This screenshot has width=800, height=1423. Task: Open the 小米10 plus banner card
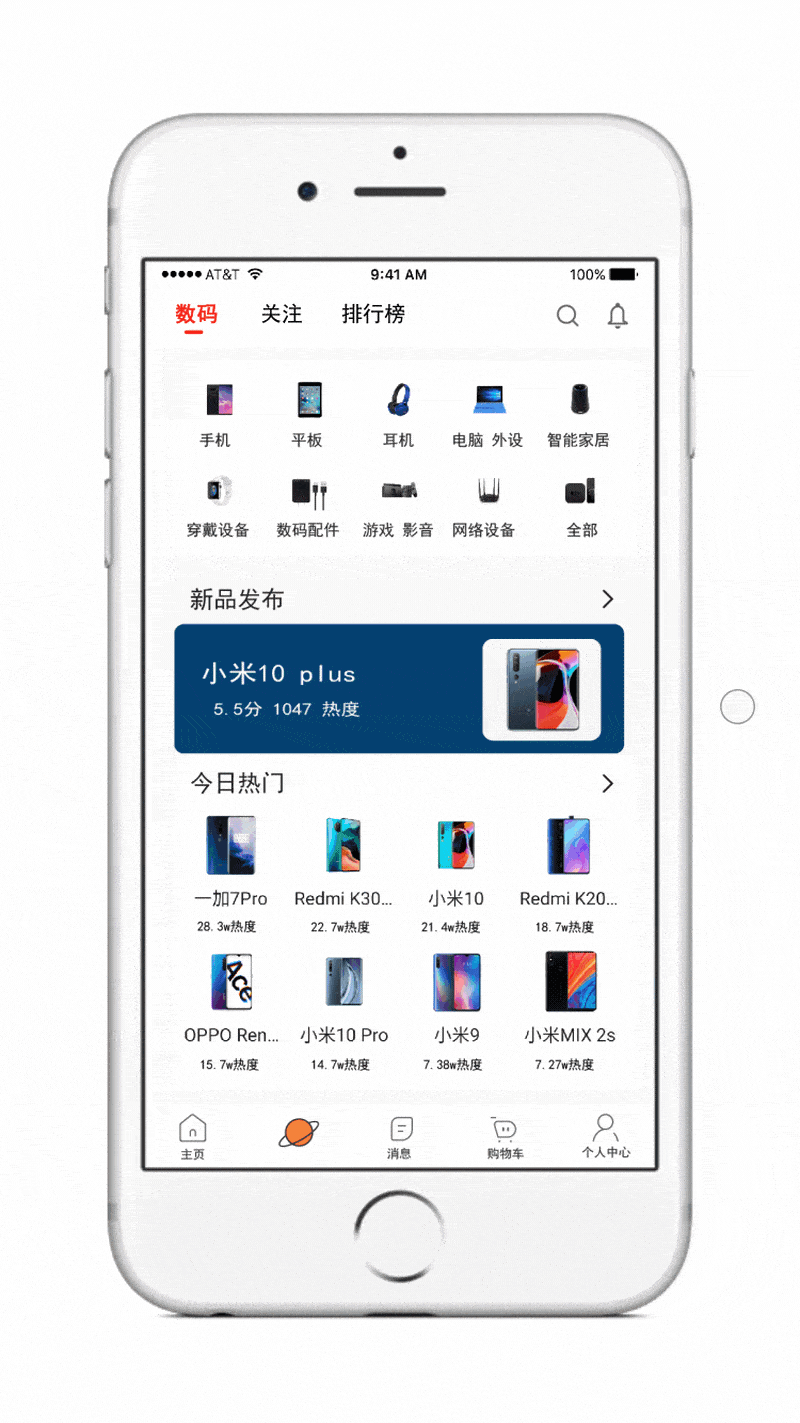(399, 689)
